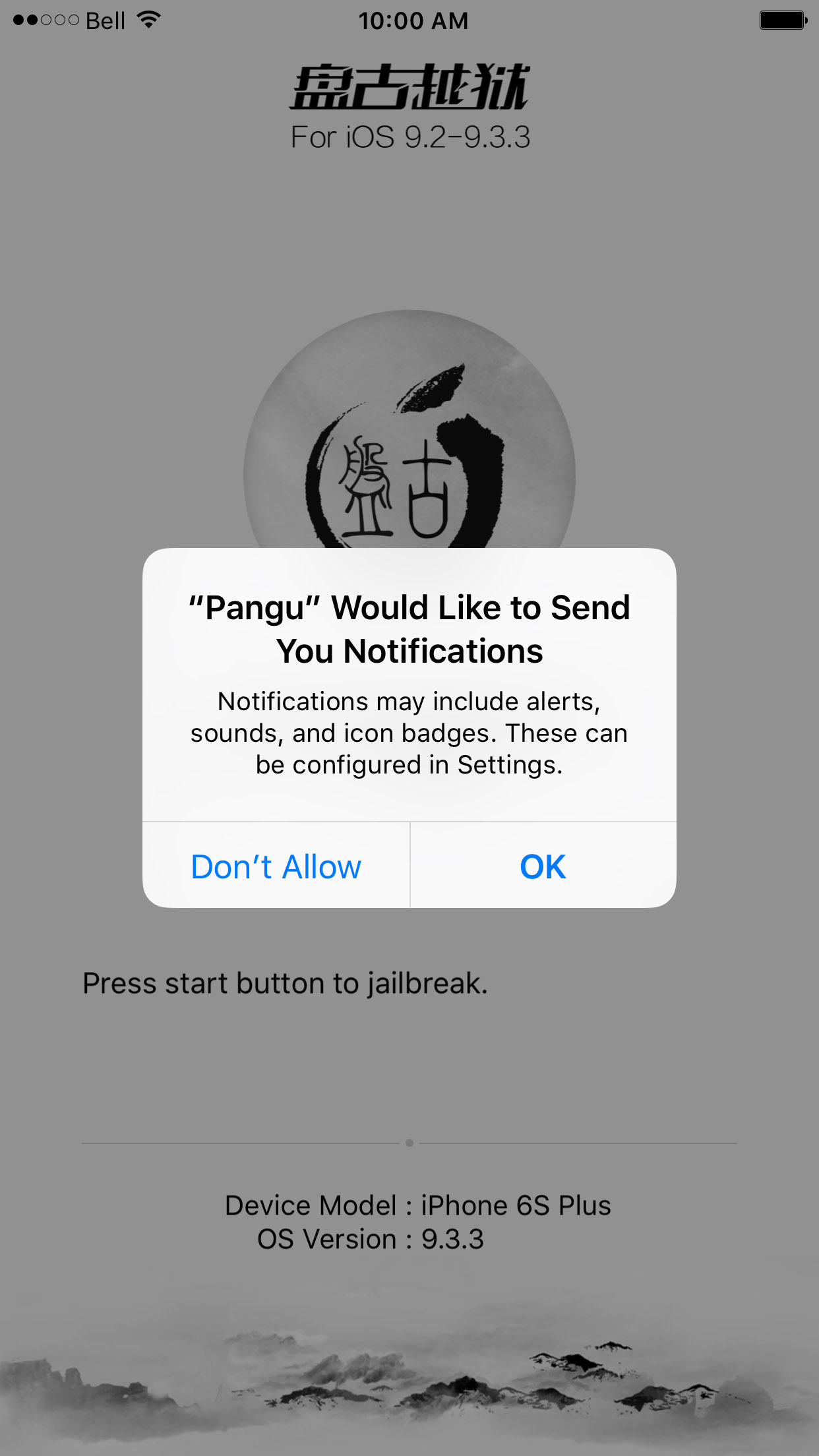Viewport: 819px width, 1456px height.
Task: Choose Don't Allow for Pangu notifications
Action: [276, 866]
